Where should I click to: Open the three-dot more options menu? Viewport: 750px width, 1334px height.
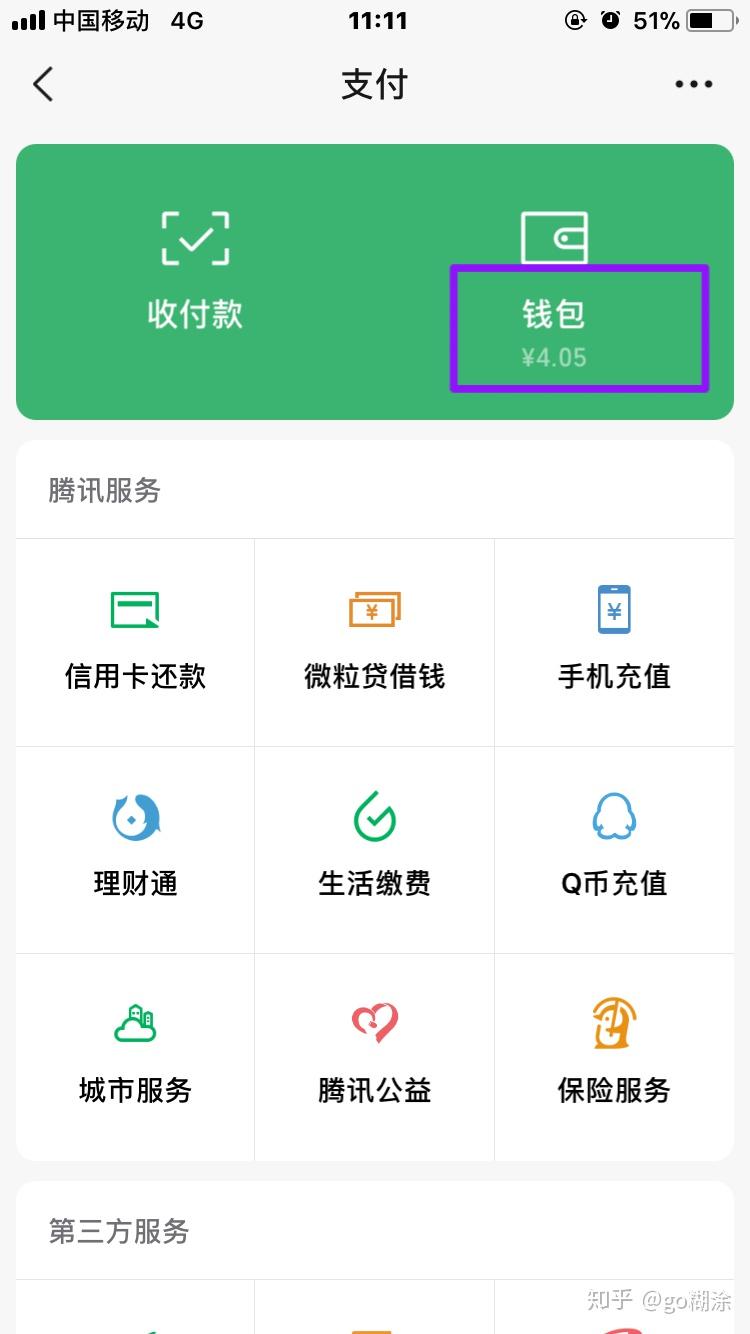pyautogui.click(x=693, y=84)
